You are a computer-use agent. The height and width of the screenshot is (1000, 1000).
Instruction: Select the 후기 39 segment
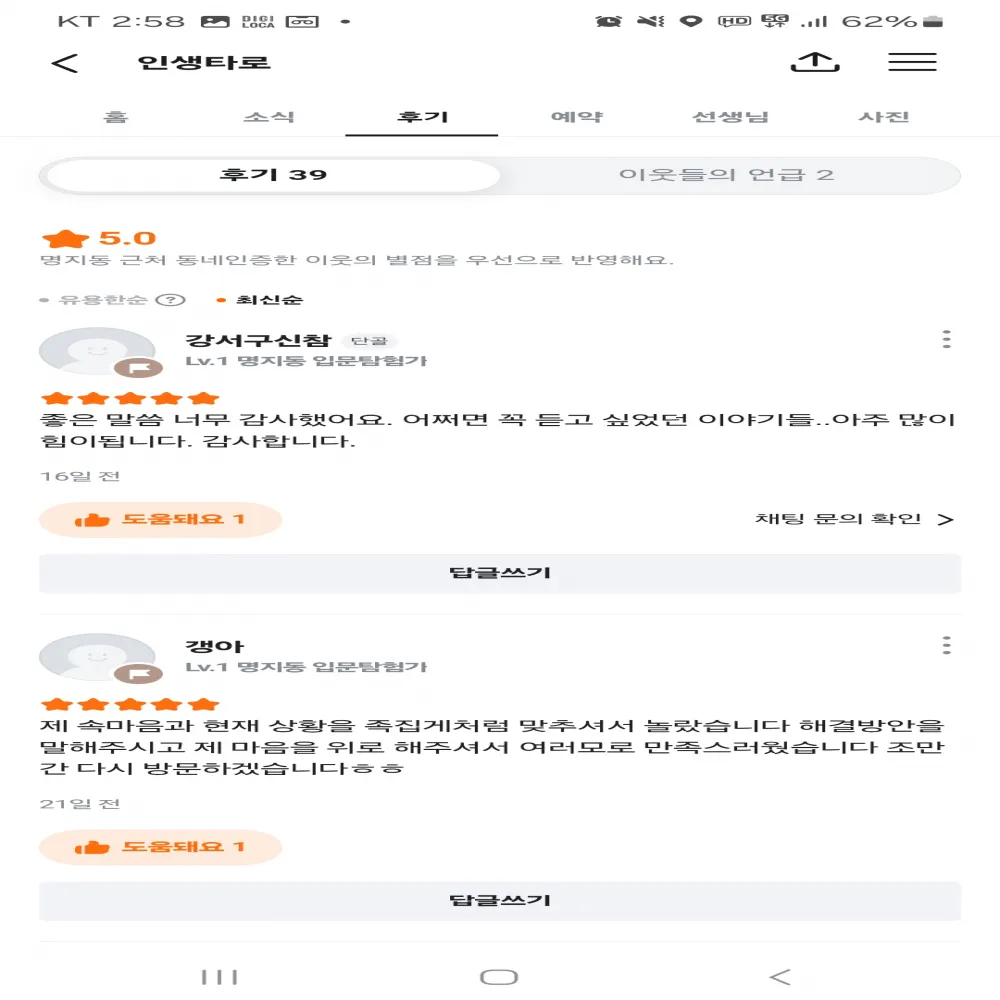[273, 175]
